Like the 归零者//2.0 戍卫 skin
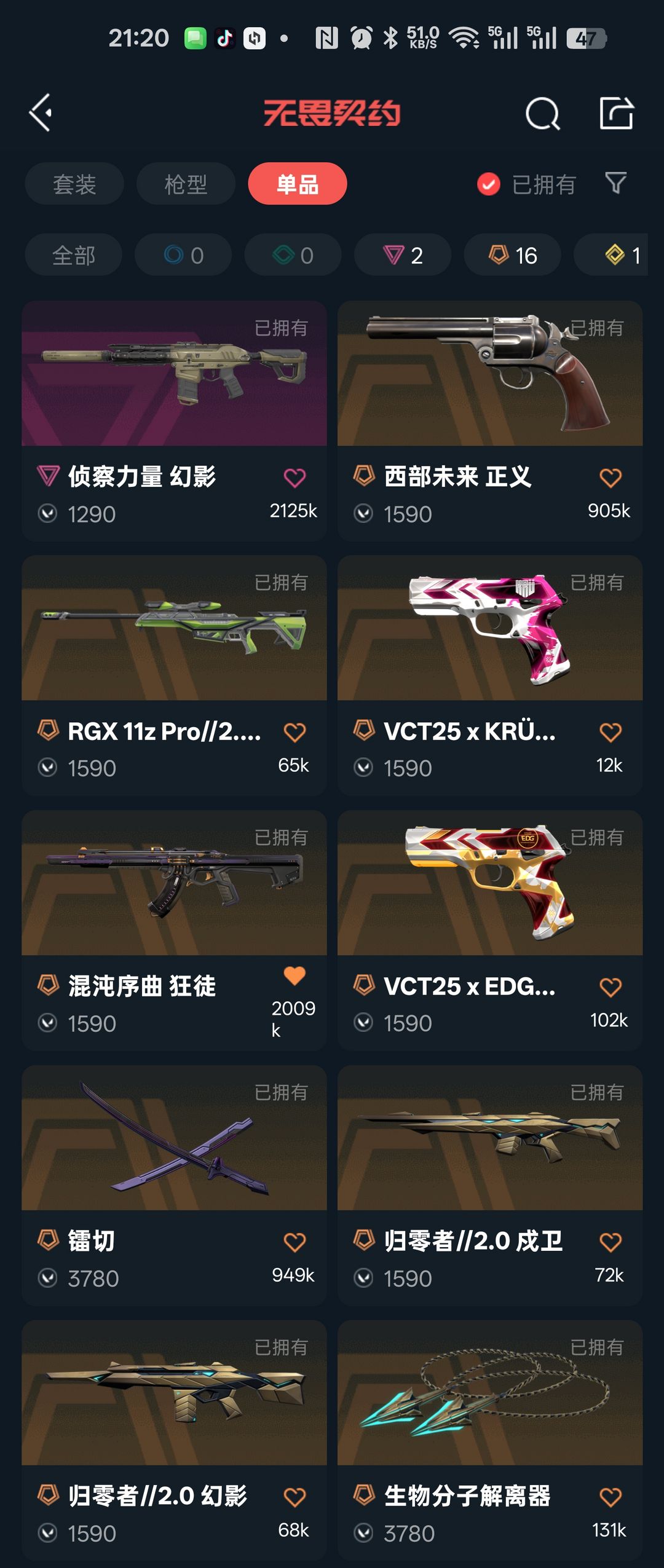 (x=610, y=1242)
